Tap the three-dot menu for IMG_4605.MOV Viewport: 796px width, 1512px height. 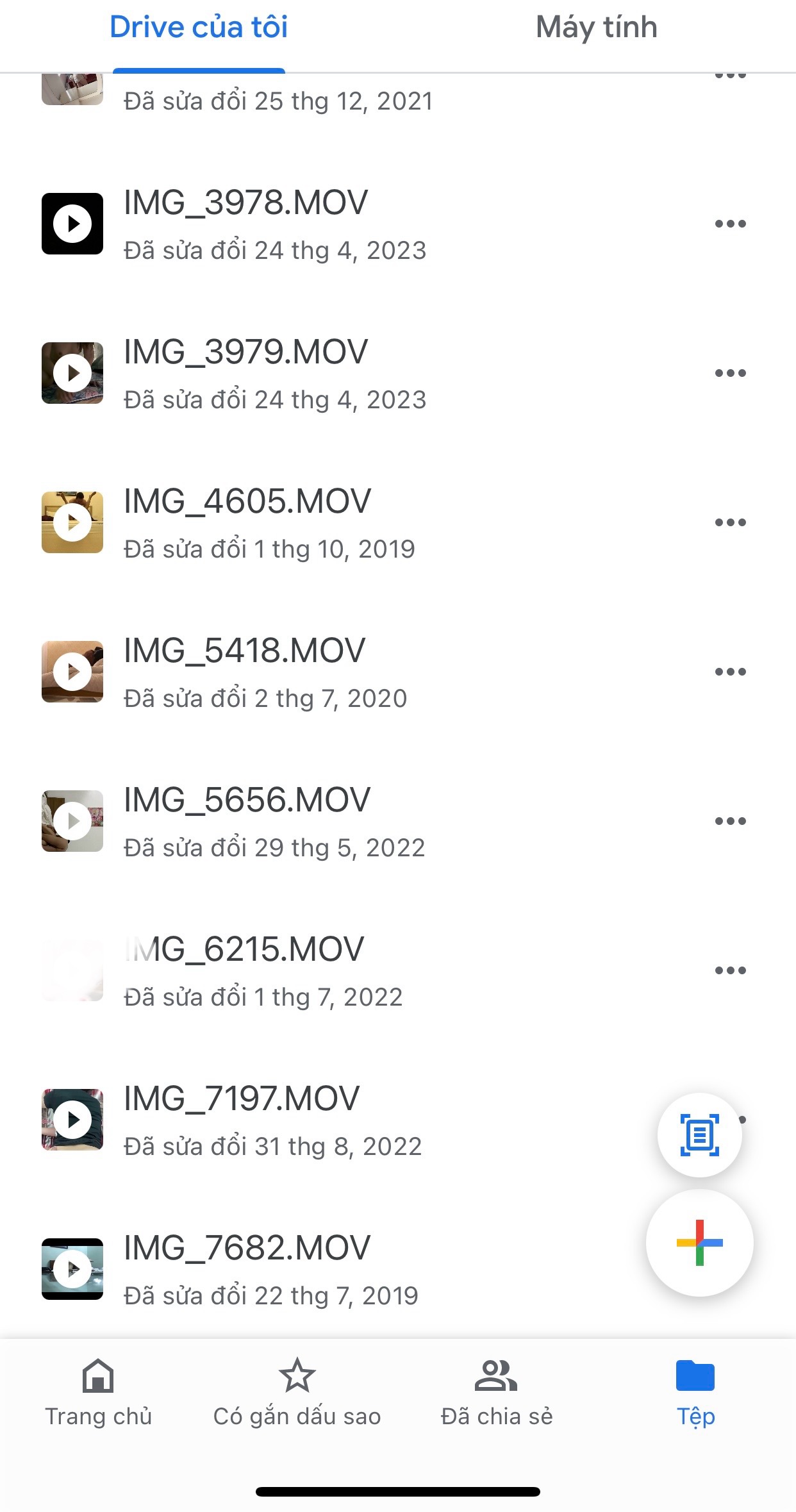(x=730, y=522)
